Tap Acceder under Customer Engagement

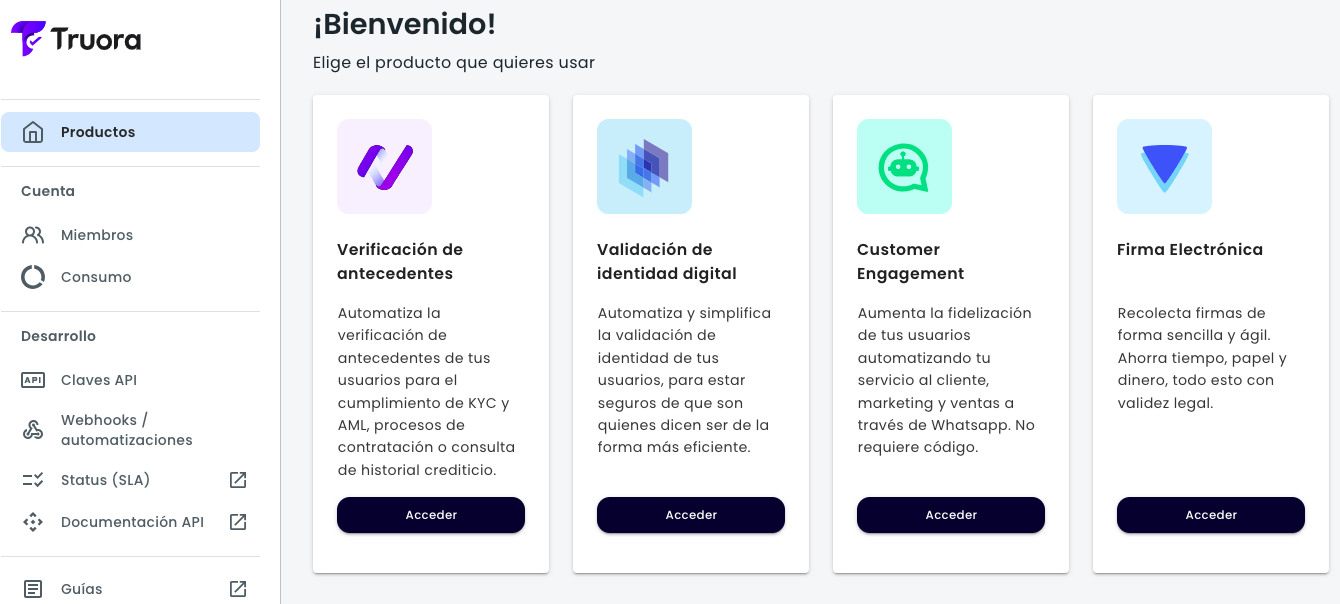pos(951,515)
